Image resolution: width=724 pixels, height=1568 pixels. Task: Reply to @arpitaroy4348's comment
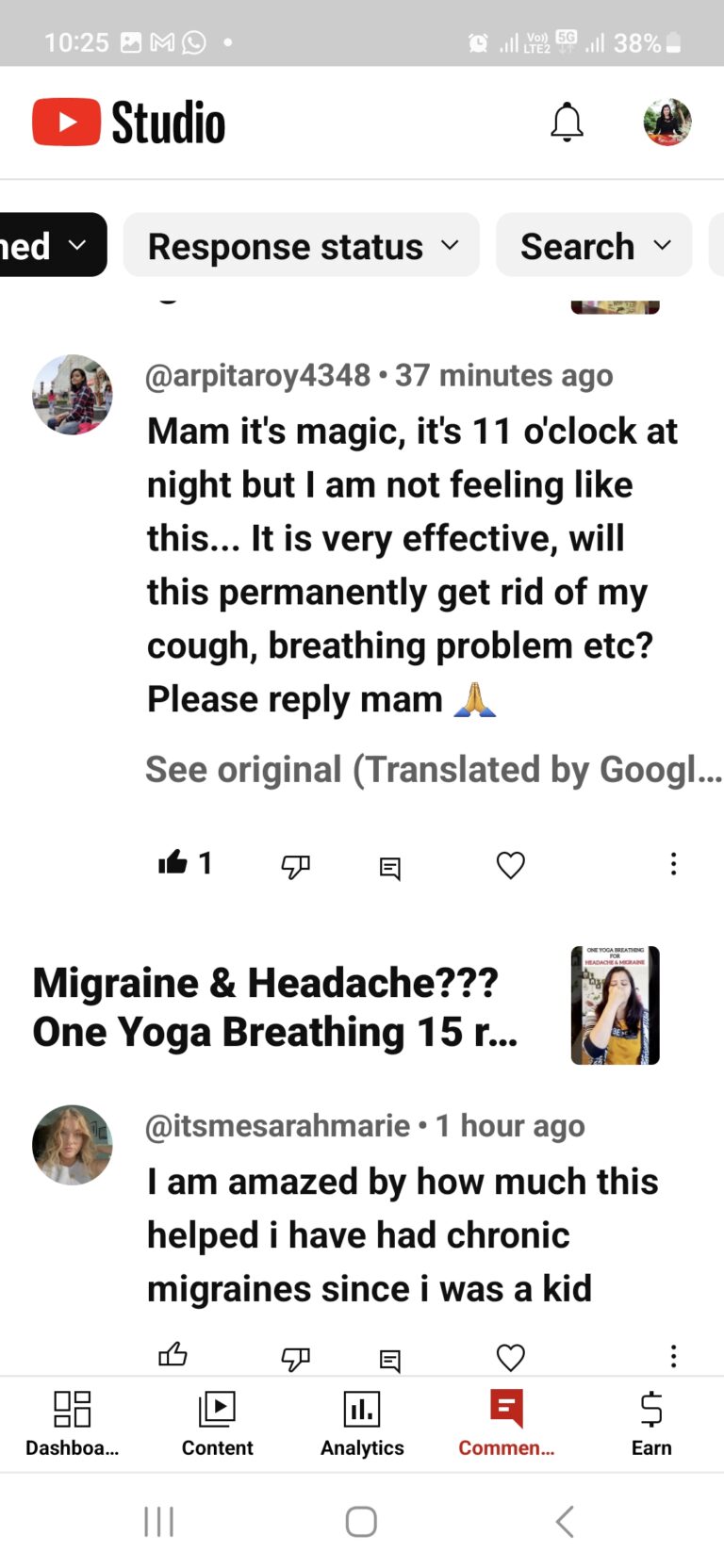pos(390,868)
